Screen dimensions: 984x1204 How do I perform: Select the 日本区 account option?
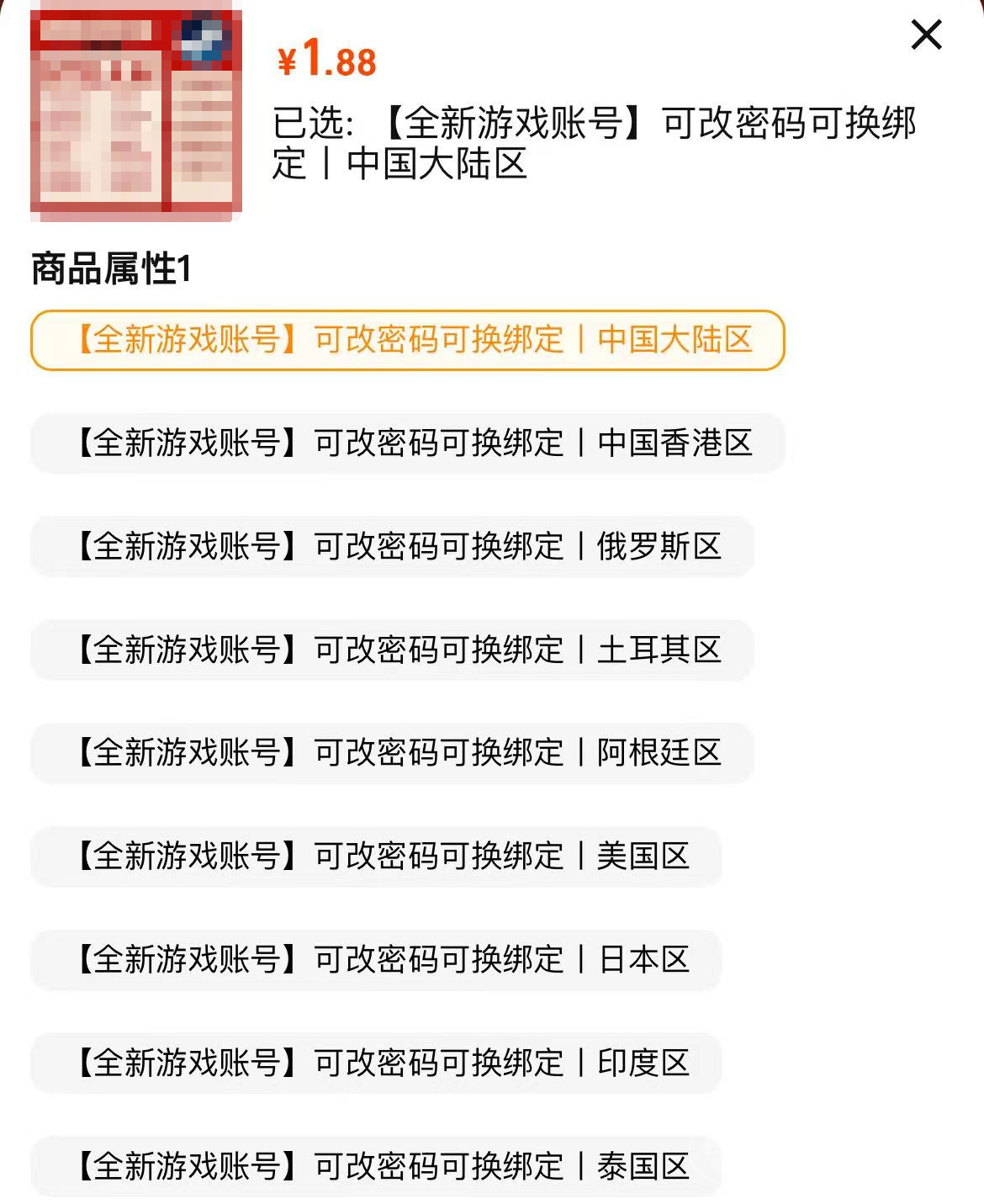point(376,960)
